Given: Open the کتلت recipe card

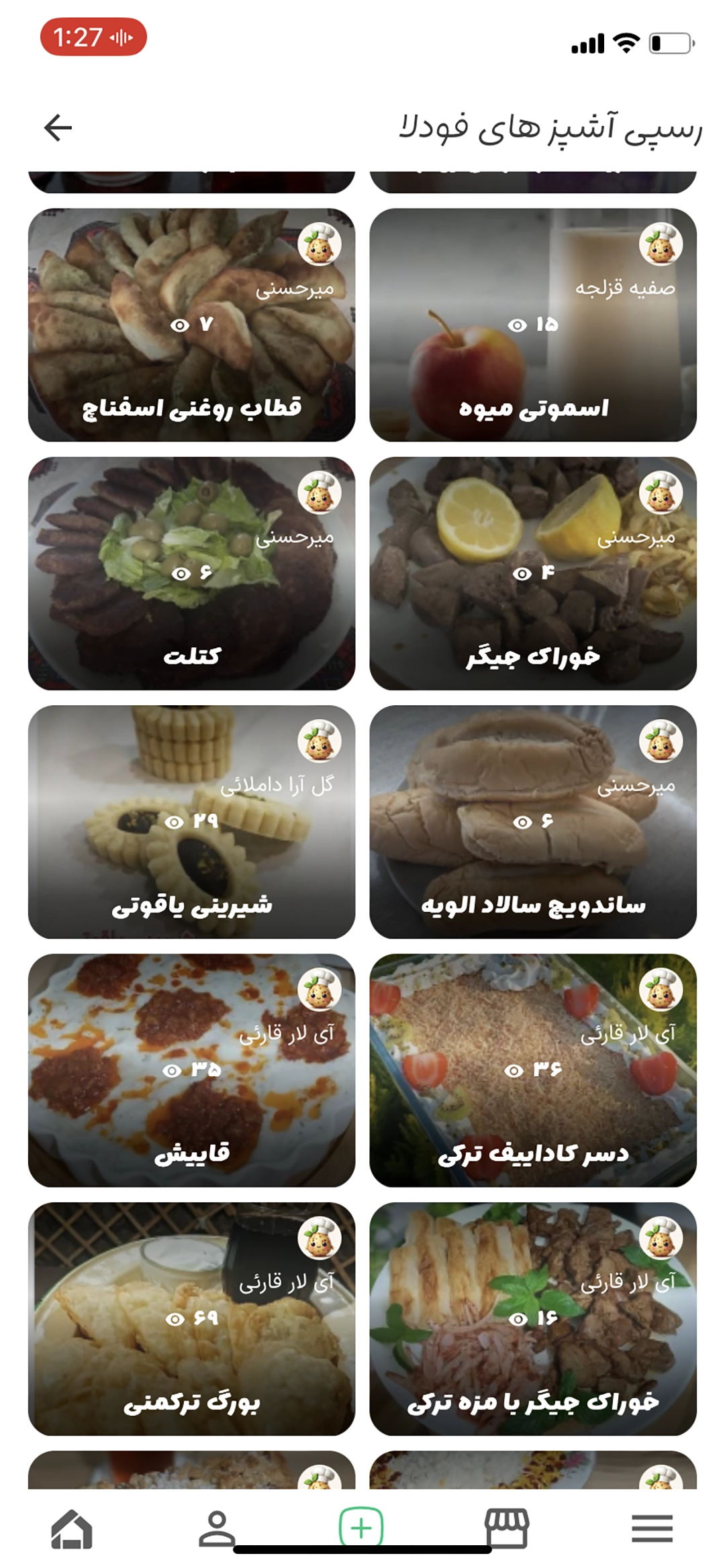Looking at the screenshot, I should pyautogui.click(x=191, y=573).
